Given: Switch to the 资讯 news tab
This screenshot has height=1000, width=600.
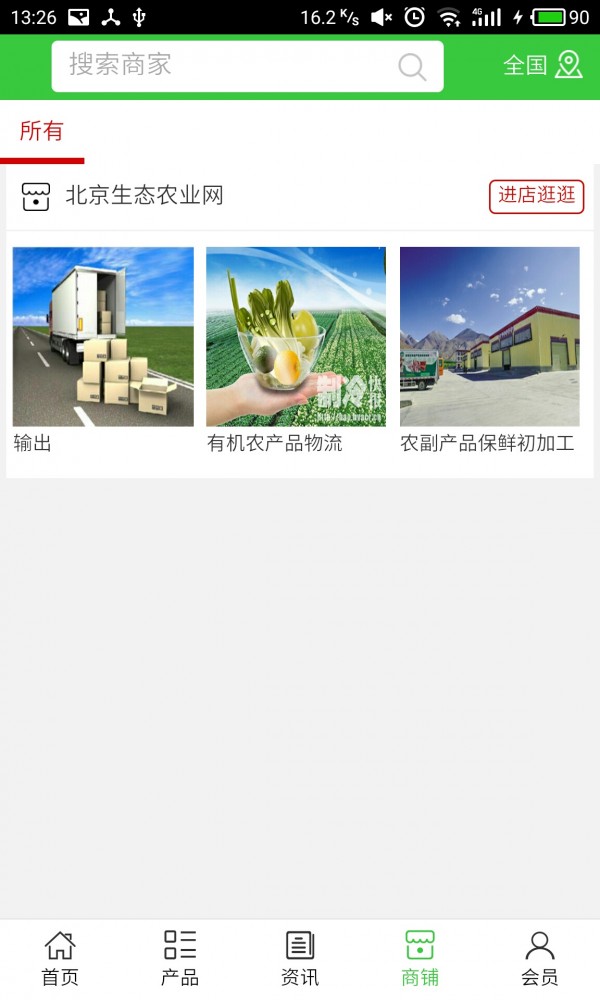Looking at the screenshot, I should [x=300, y=958].
